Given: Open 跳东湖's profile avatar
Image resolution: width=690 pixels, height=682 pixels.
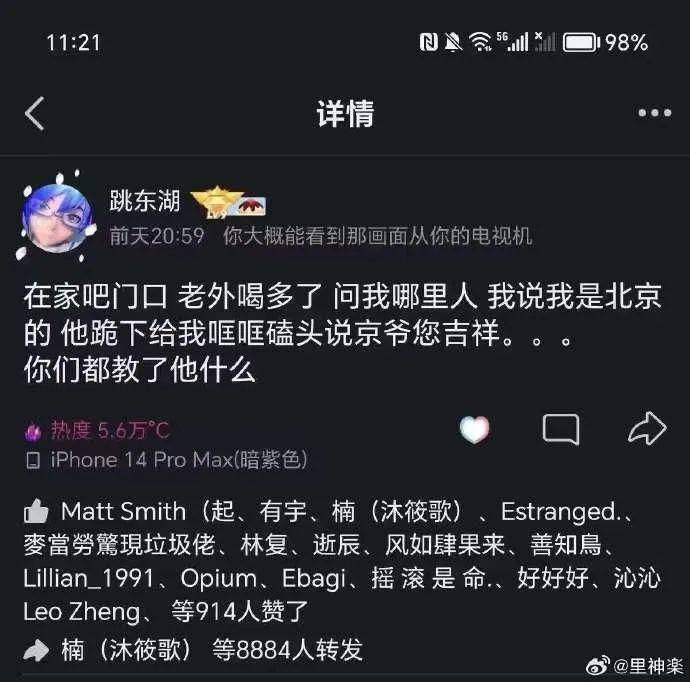Looking at the screenshot, I should click(57, 218).
